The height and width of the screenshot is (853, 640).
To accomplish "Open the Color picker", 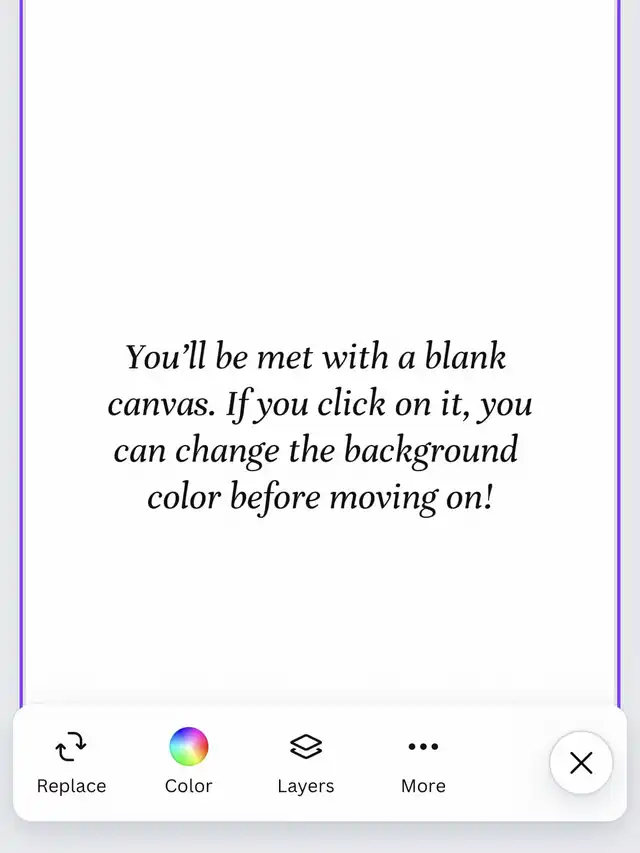I will [188, 761].
